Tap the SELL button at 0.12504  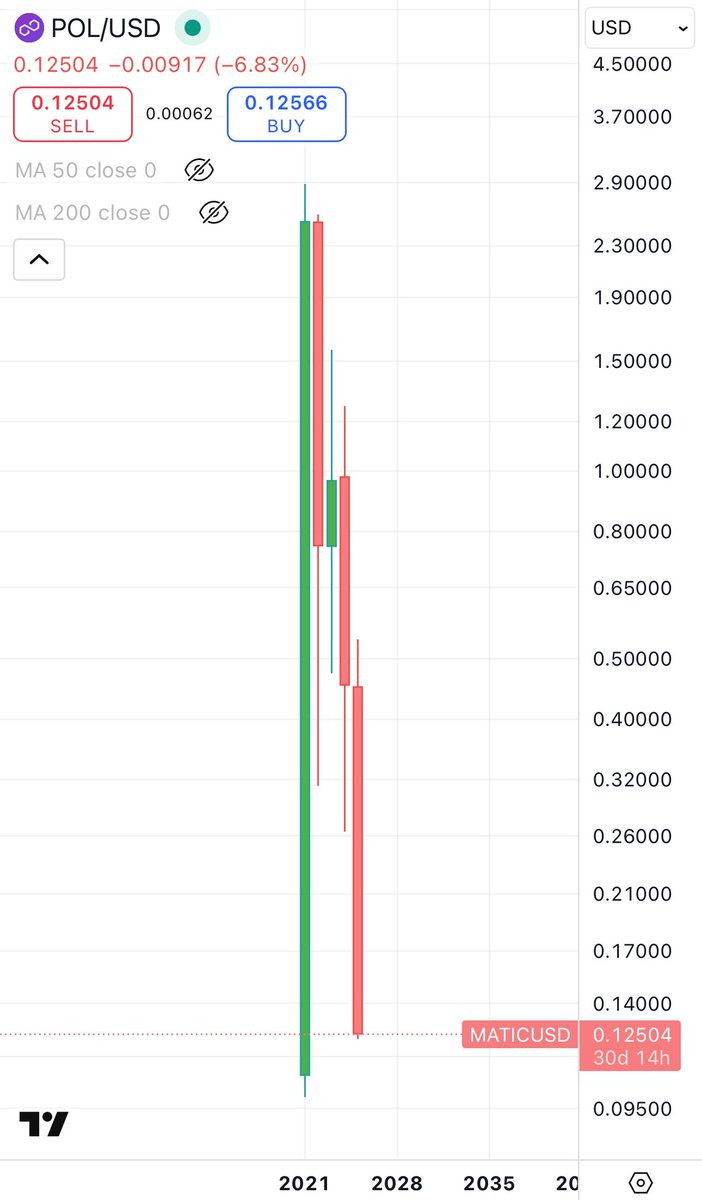point(72,114)
